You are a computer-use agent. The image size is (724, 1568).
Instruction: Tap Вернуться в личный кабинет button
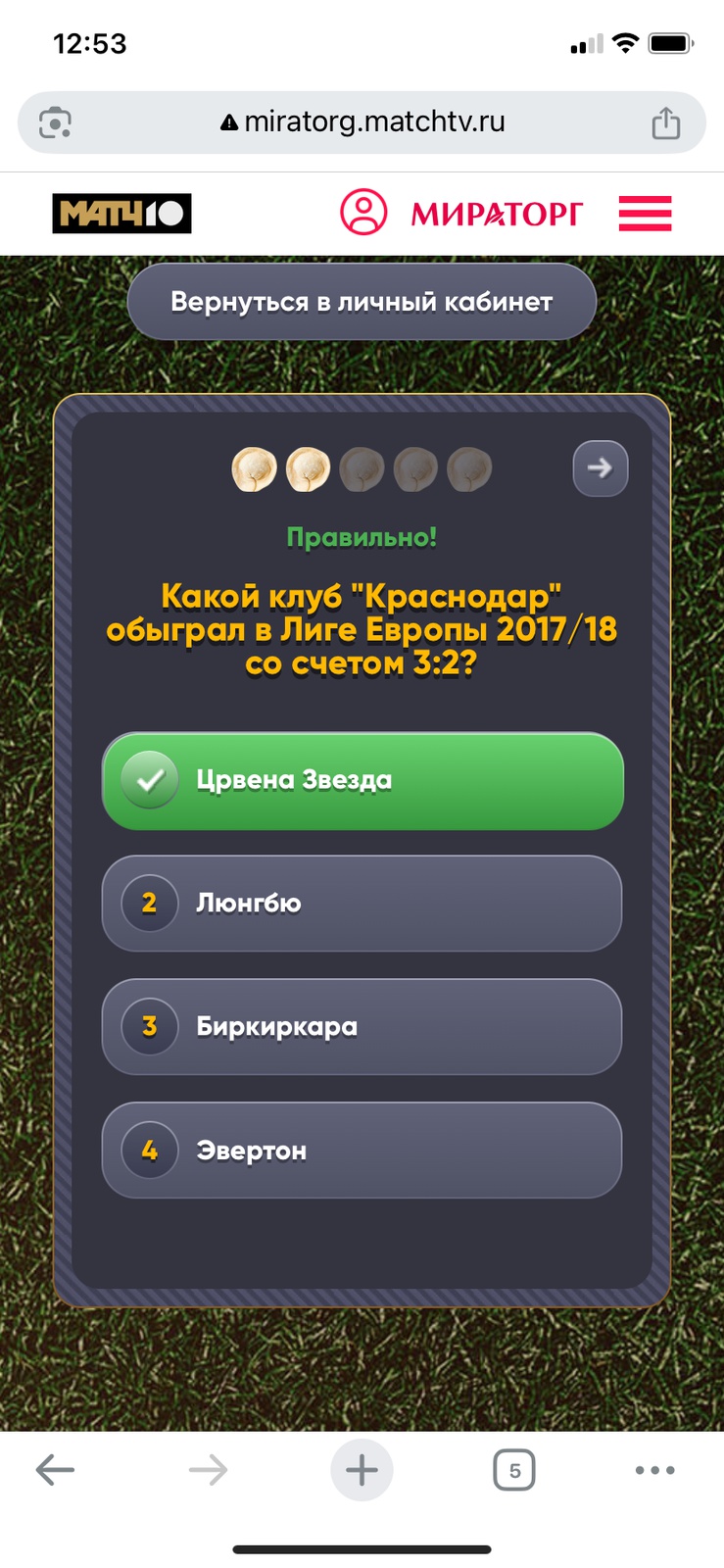point(362,302)
